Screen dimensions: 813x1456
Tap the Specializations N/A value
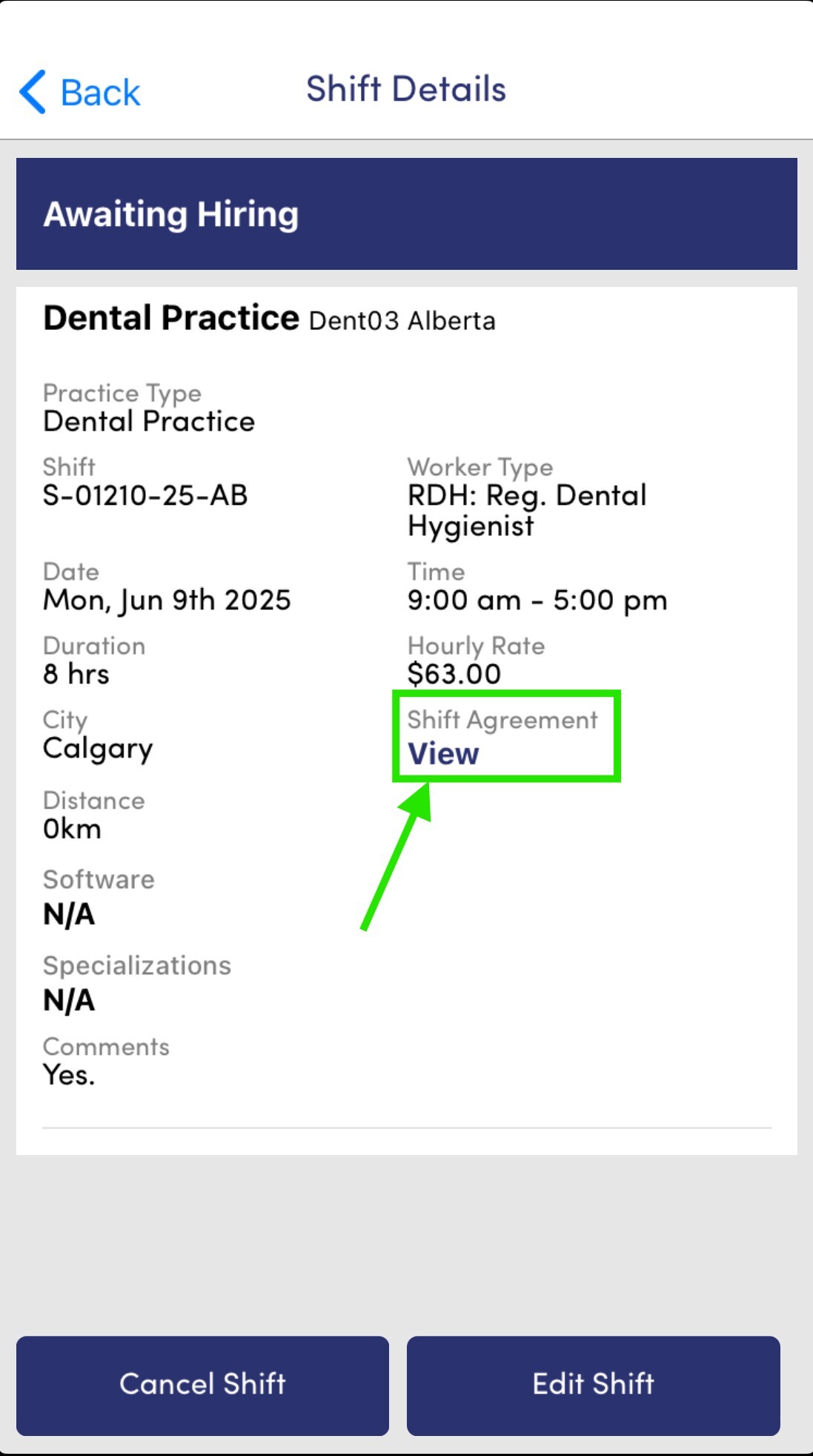point(70,1001)
